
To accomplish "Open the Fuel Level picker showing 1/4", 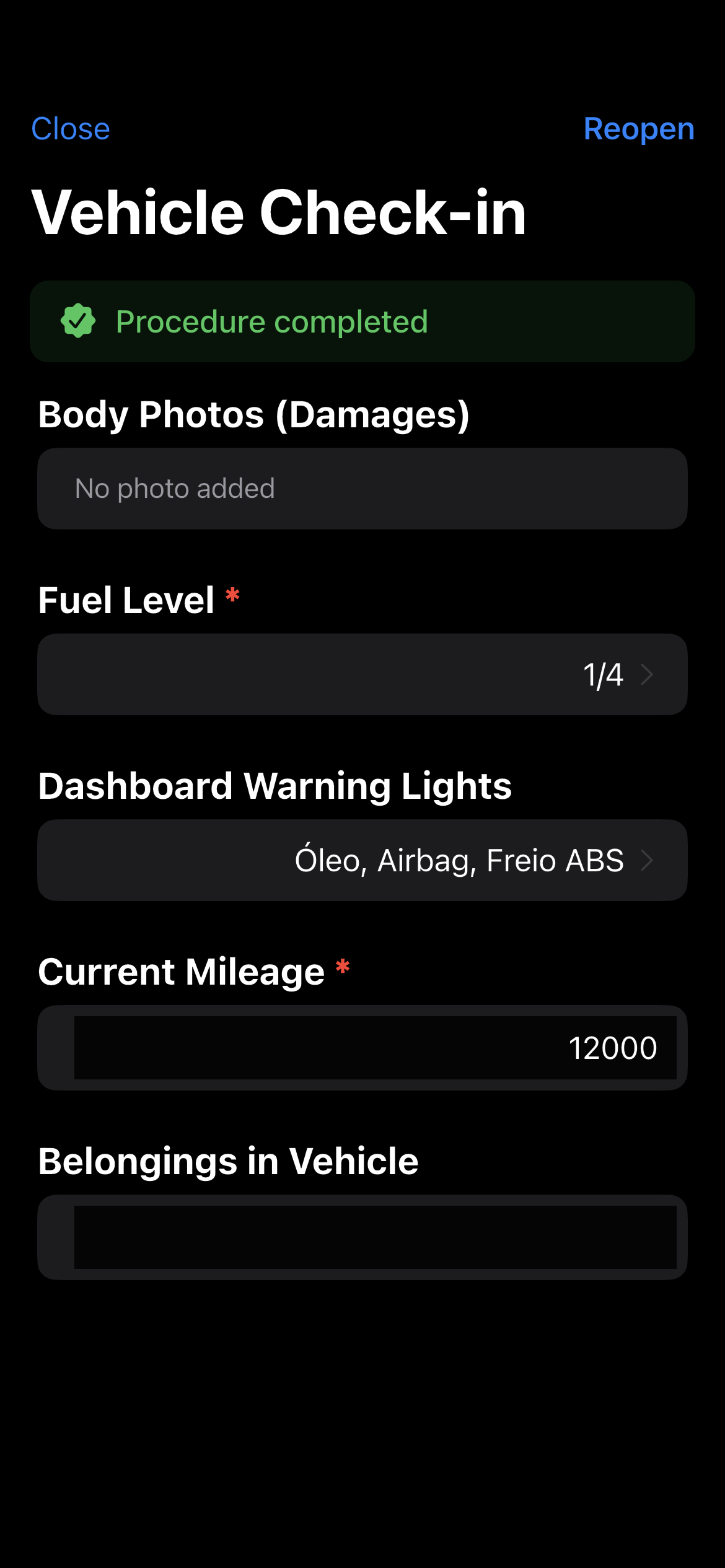I will 362,674.
